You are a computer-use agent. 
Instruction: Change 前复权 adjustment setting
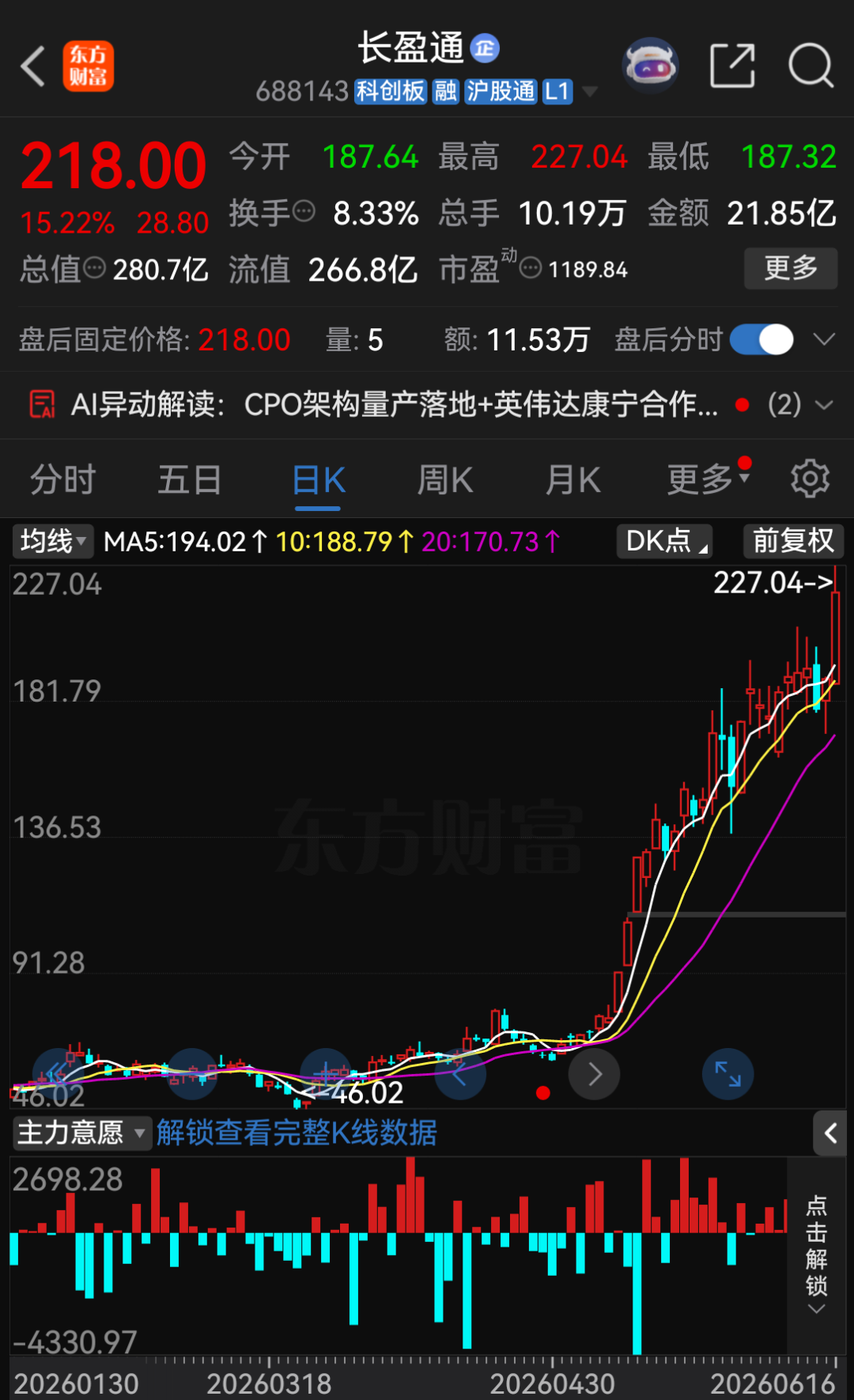tap(794, 542)
